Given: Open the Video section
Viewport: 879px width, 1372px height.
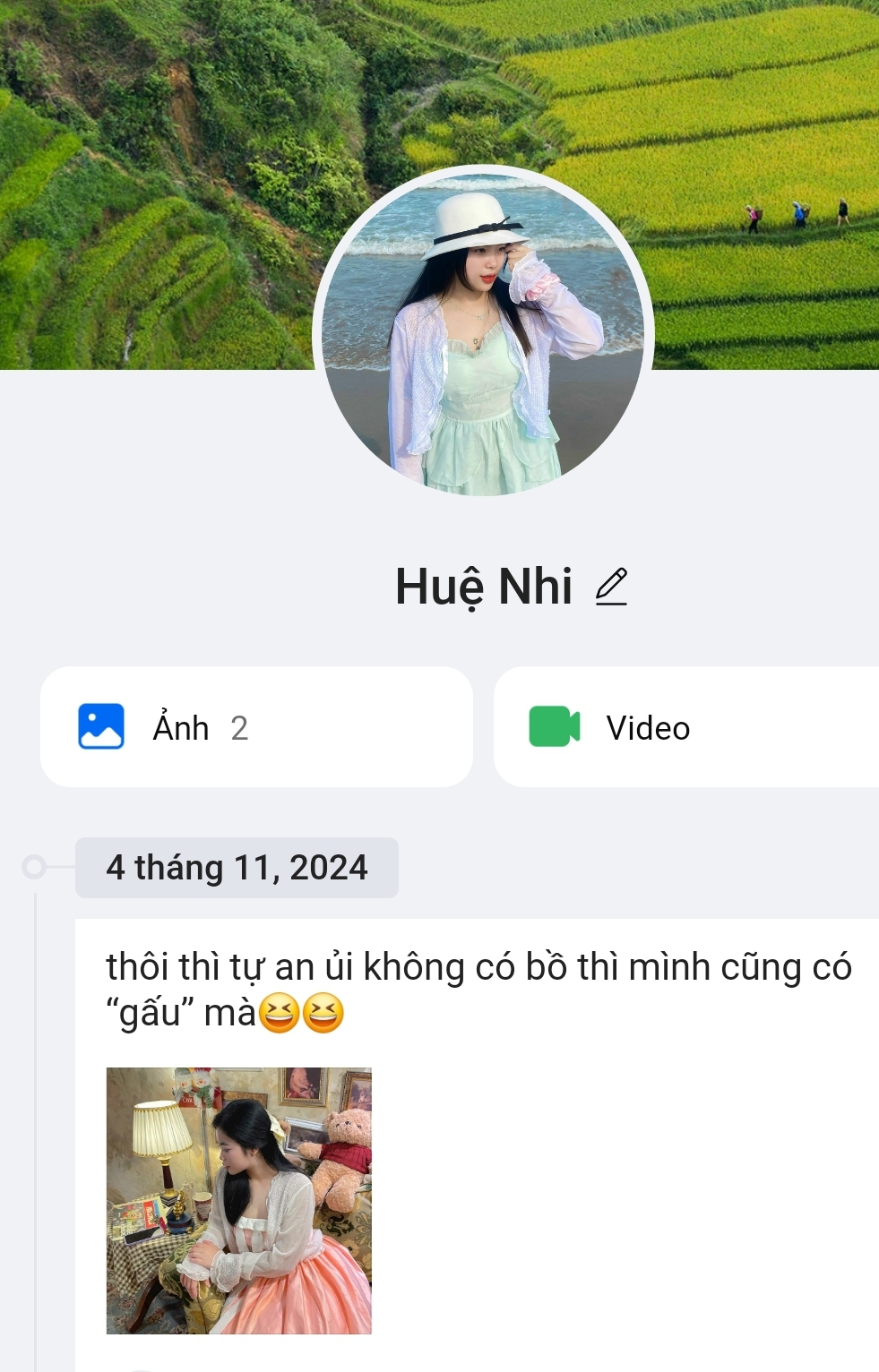Looking at the screenshot, I should click(x=685, y=727).
